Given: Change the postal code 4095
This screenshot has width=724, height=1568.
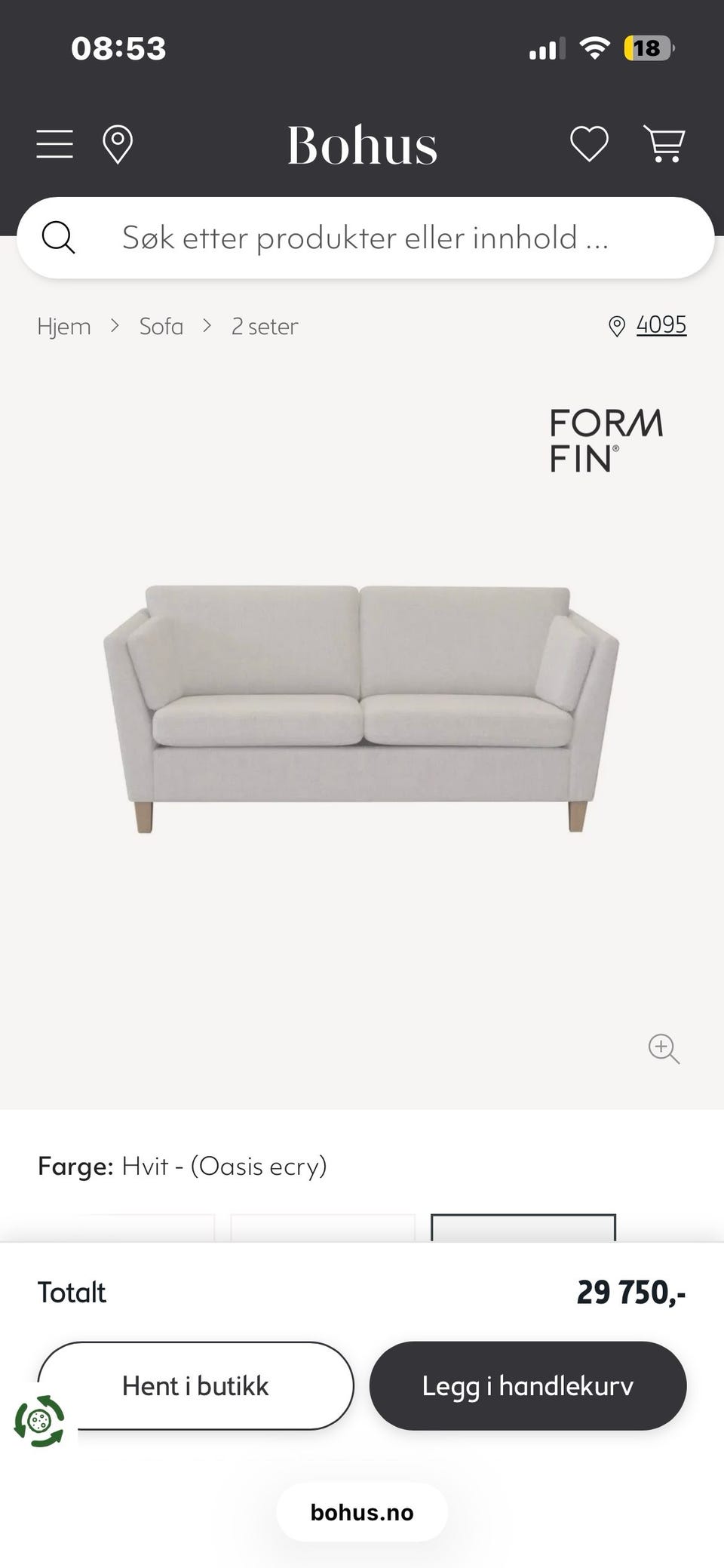Looking at the screenshot, I should [x=648, y=325].
